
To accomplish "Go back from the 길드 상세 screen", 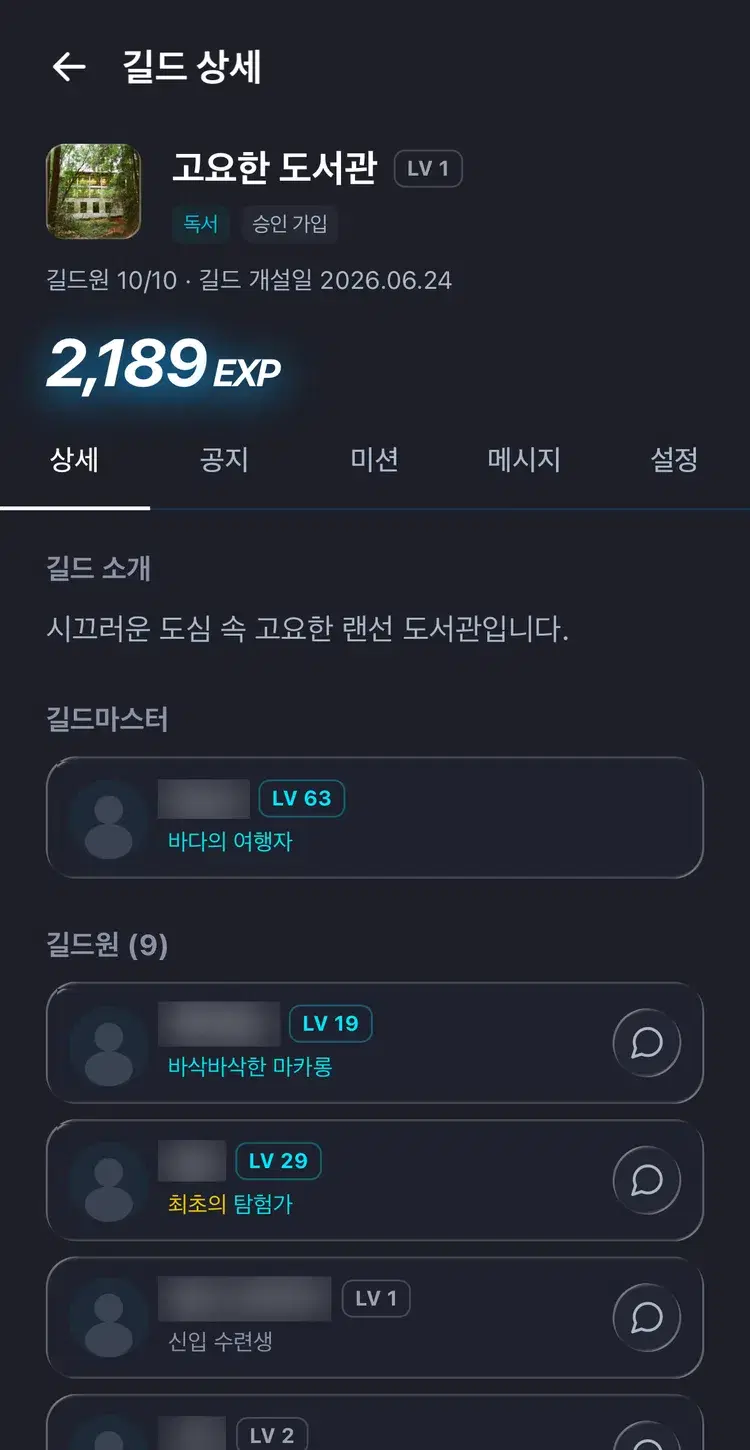I will (x=69, y=67).
